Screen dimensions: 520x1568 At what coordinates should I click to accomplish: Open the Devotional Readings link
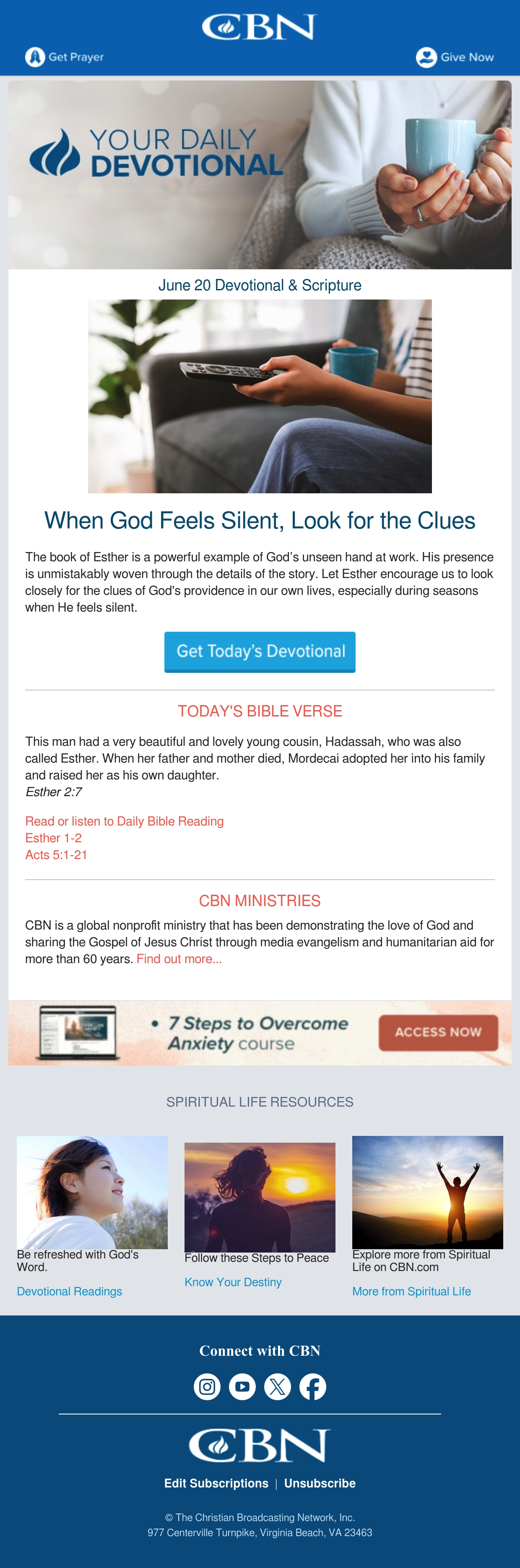69,1291
